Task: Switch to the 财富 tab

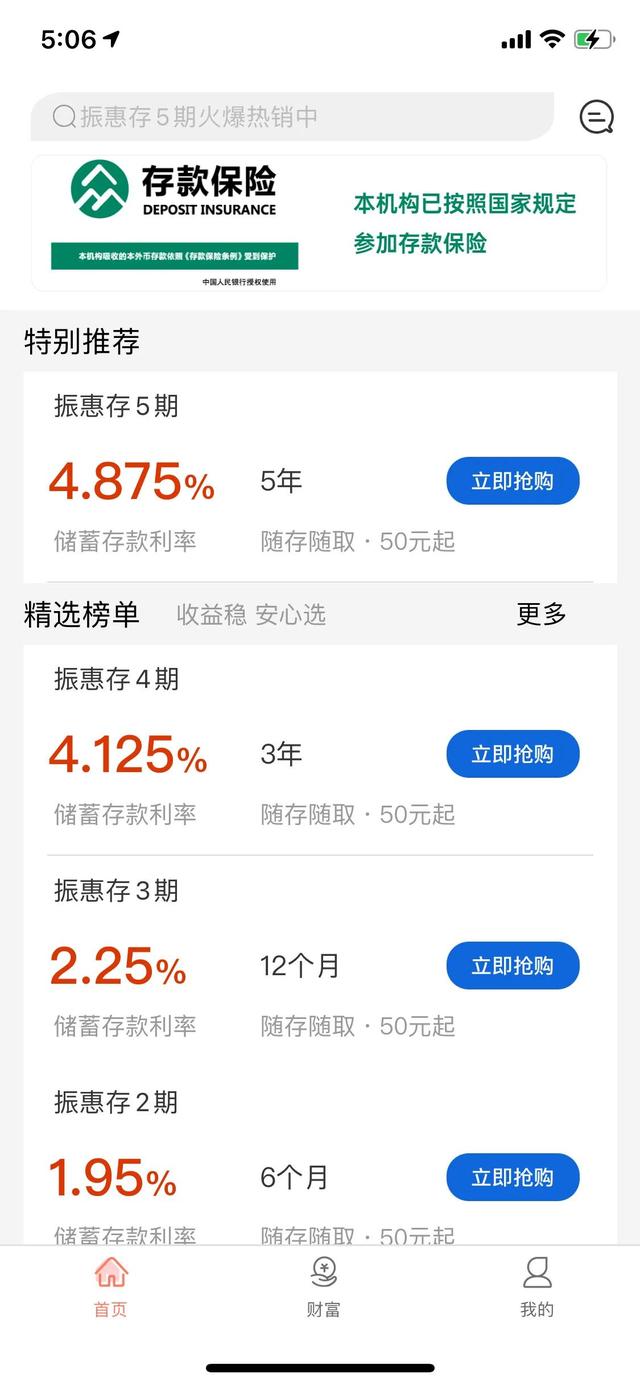Action: (323, 1287)
